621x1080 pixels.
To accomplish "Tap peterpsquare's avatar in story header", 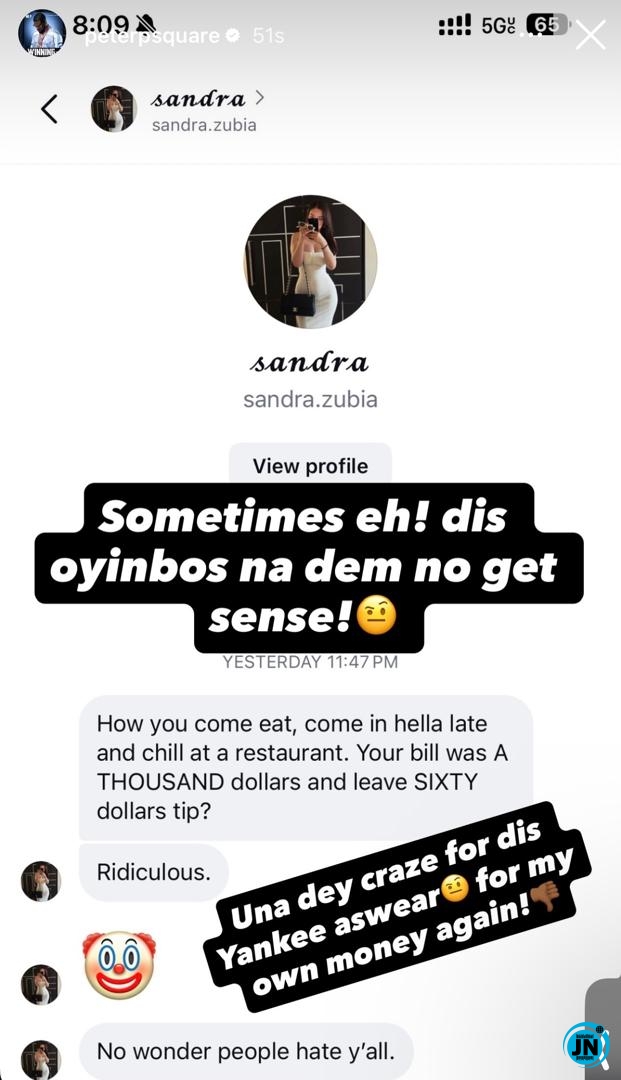I will (x=42, y=33).
